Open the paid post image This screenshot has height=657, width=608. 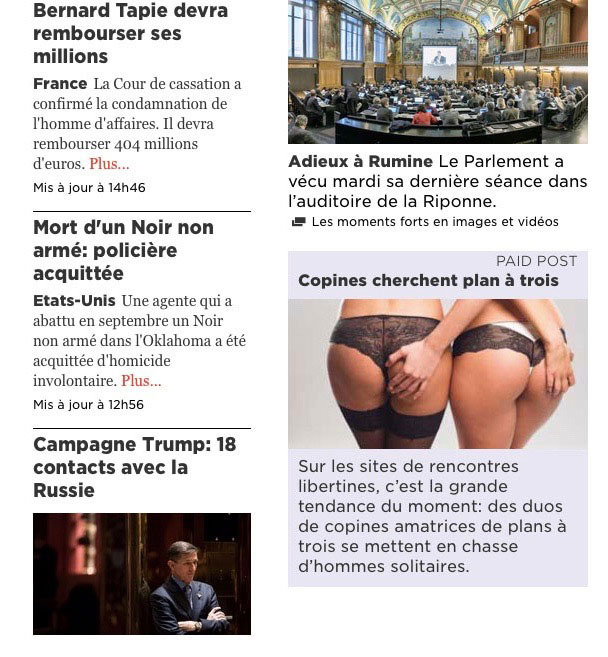pos(437,373)
